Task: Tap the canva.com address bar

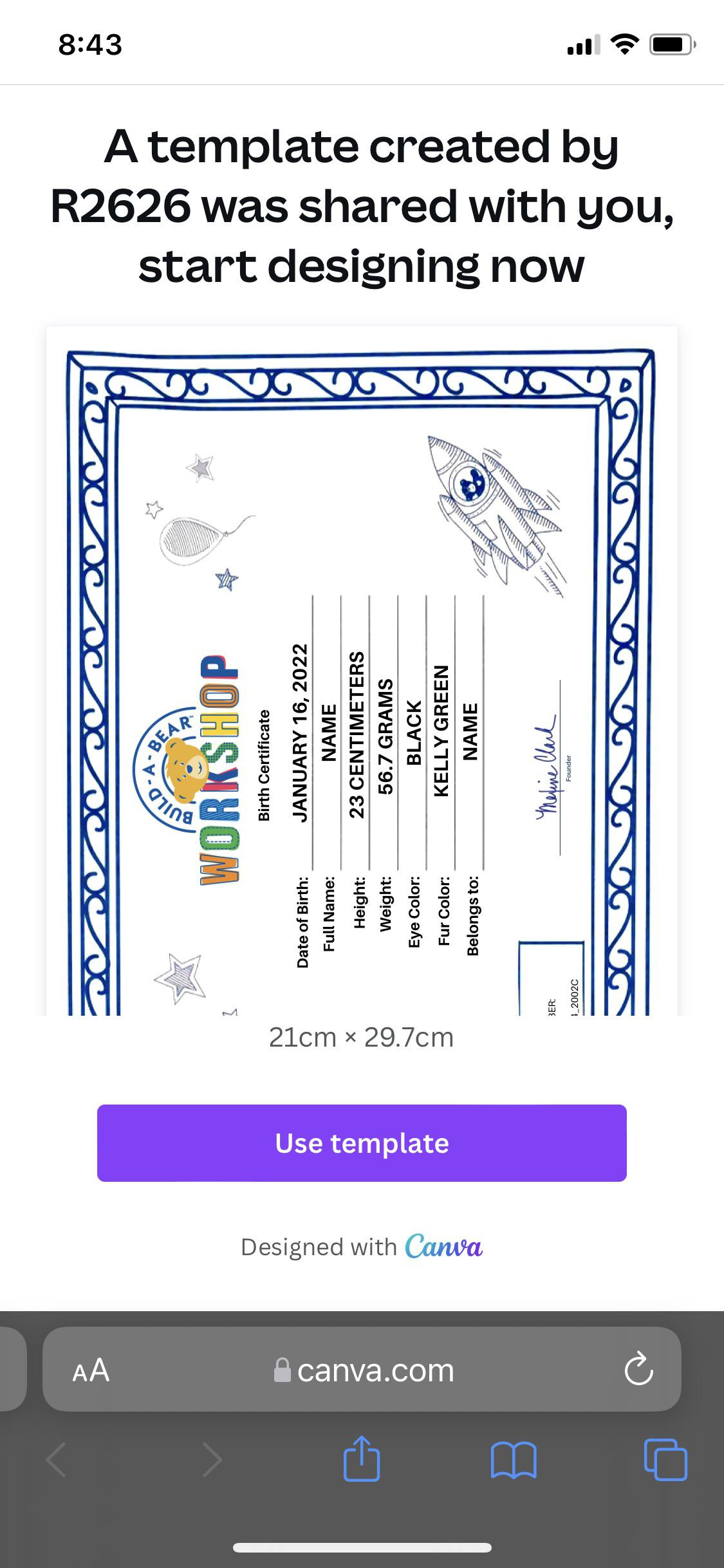Action: click(x=375, y=1369)
